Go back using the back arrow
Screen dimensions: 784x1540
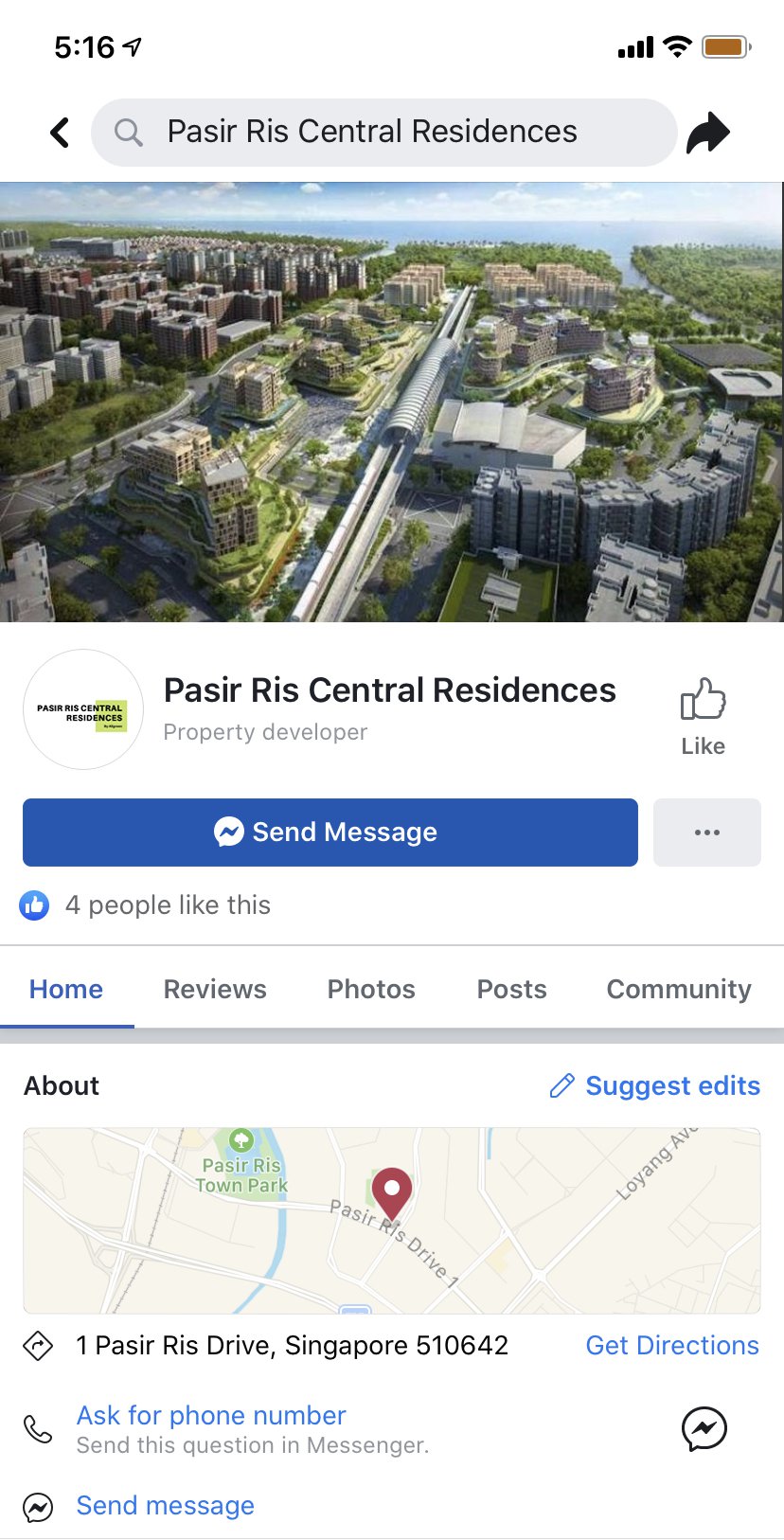click(x=60, y=133)
